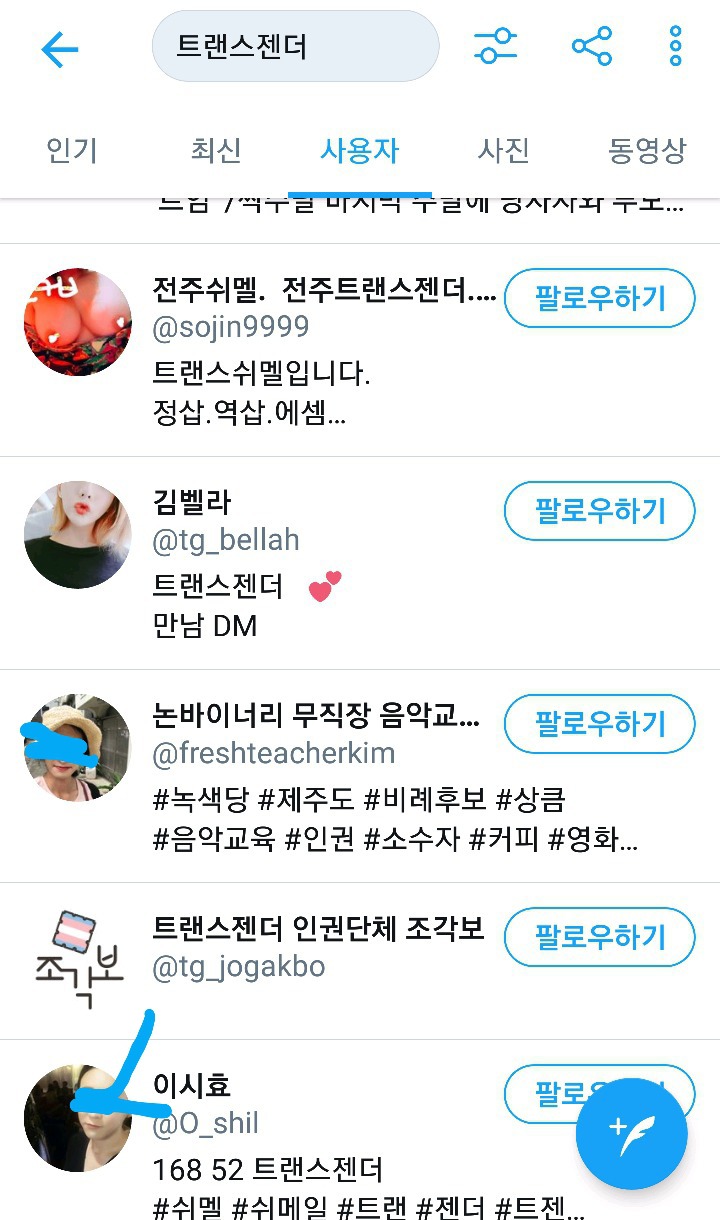
Task: Open the search field with 트랜스젠더
Action: coord(295,46)
